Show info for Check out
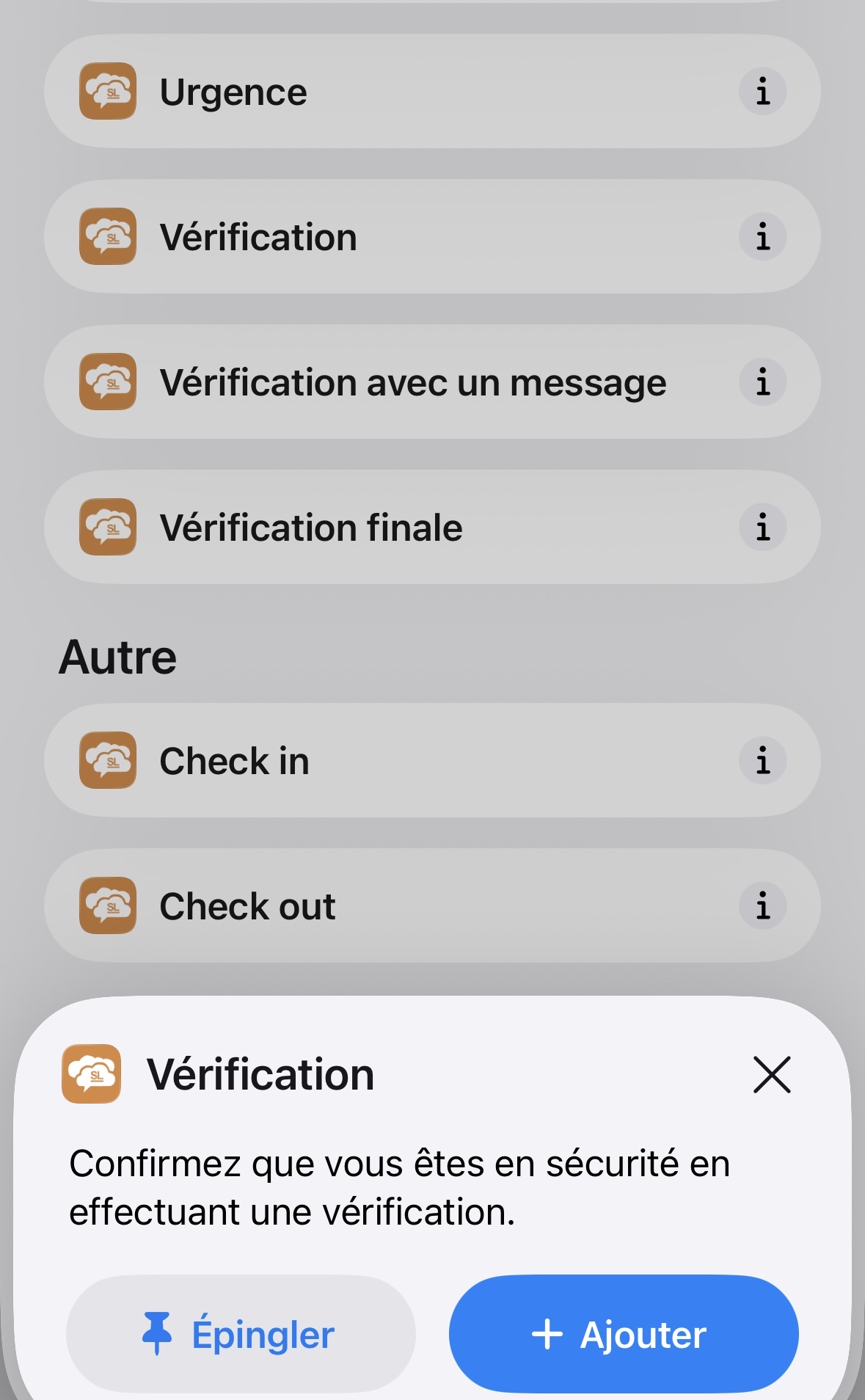 762,906
